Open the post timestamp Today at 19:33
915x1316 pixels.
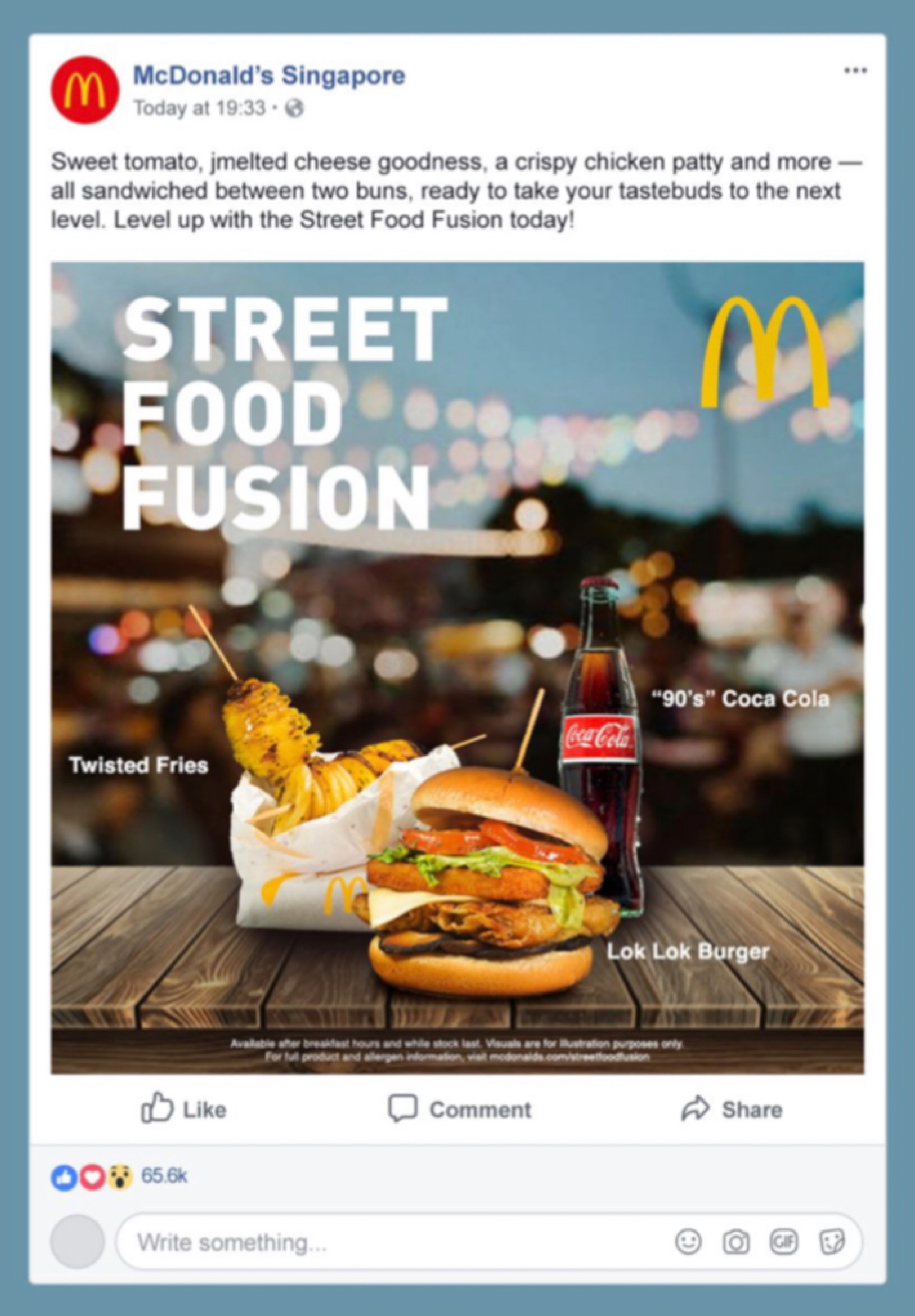[200, 108]
